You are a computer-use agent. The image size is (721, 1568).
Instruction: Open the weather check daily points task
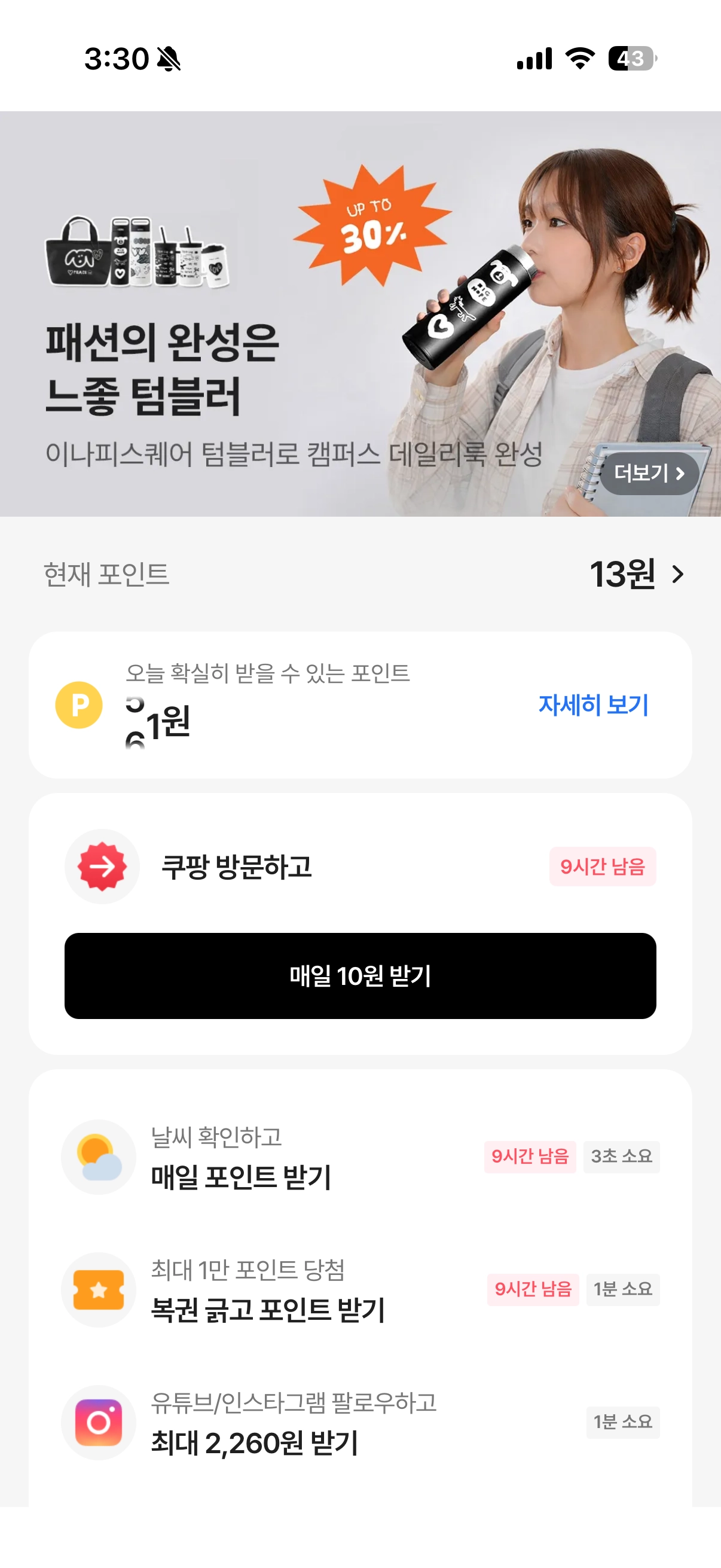click(360, 1157)
